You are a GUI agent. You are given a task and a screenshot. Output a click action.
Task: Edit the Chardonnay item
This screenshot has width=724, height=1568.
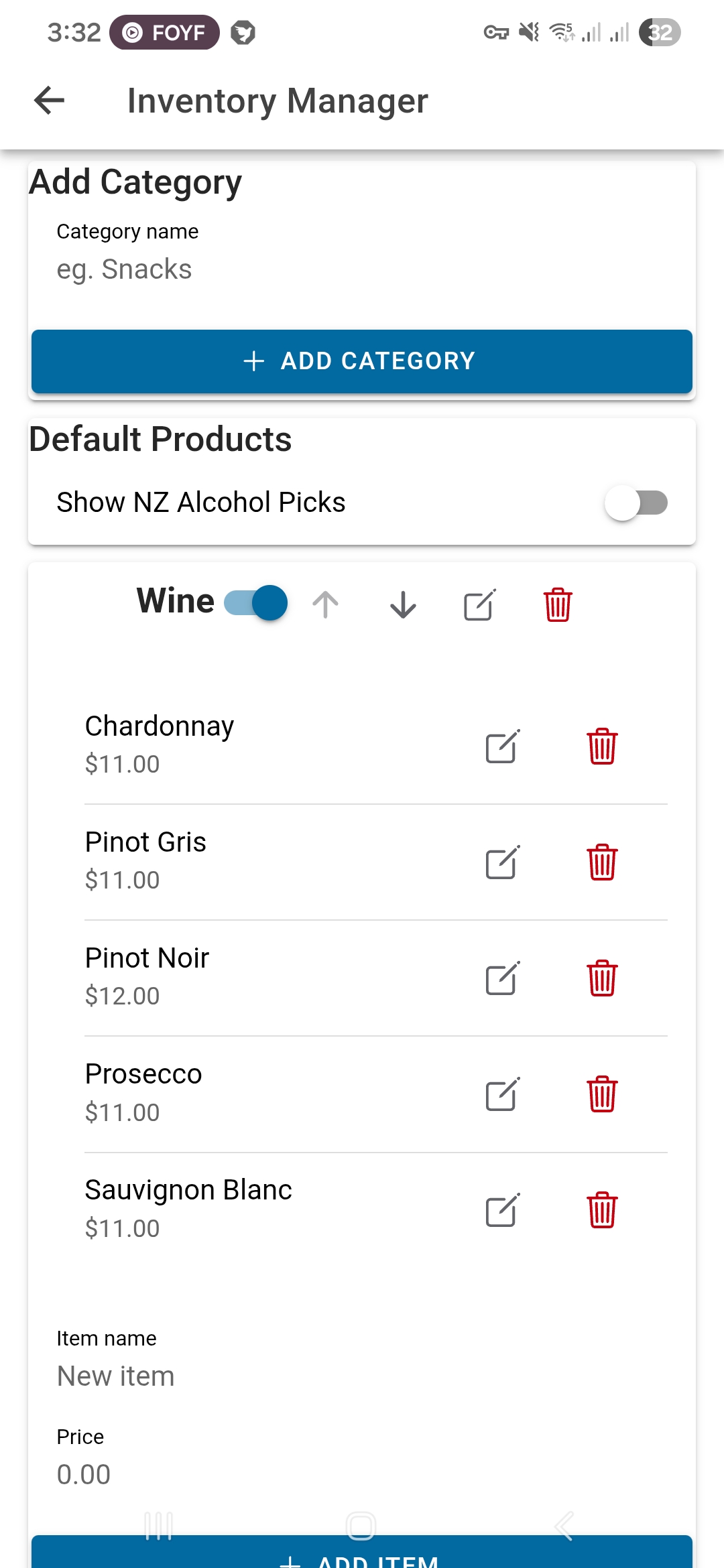tap(501, 747)
